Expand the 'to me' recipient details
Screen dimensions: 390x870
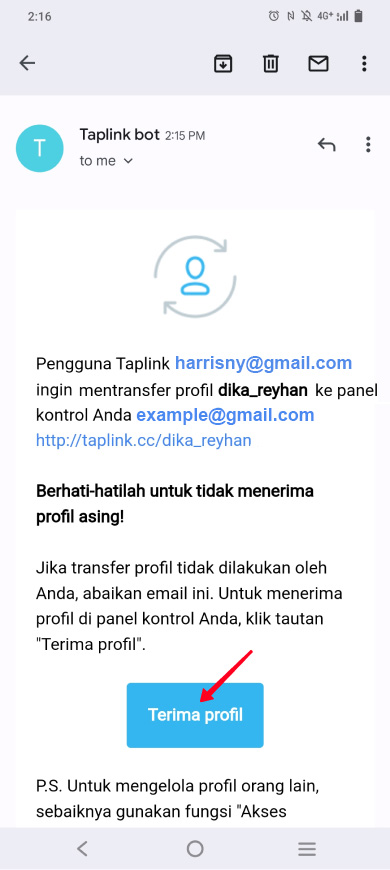point(106,161)
